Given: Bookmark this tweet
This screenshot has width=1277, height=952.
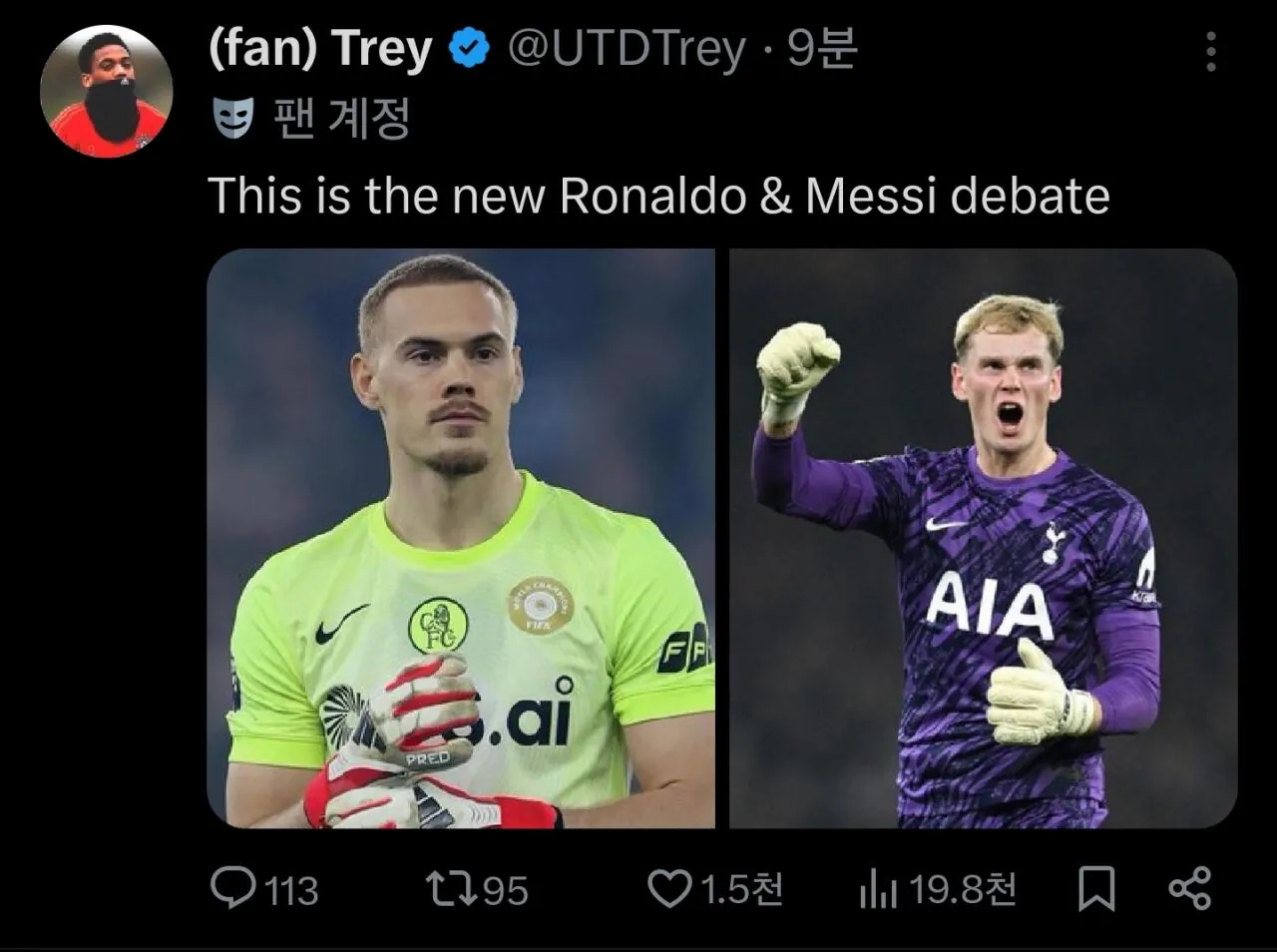Looking at the screenshot, I should pyautogui.click(x=1096, y=887).
